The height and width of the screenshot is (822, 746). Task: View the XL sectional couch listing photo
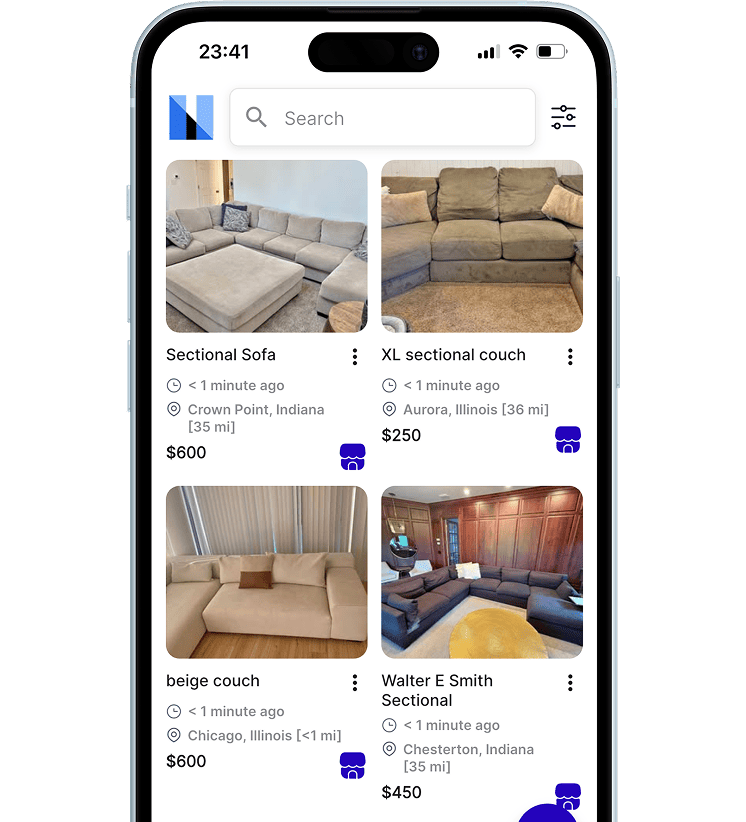481,246
